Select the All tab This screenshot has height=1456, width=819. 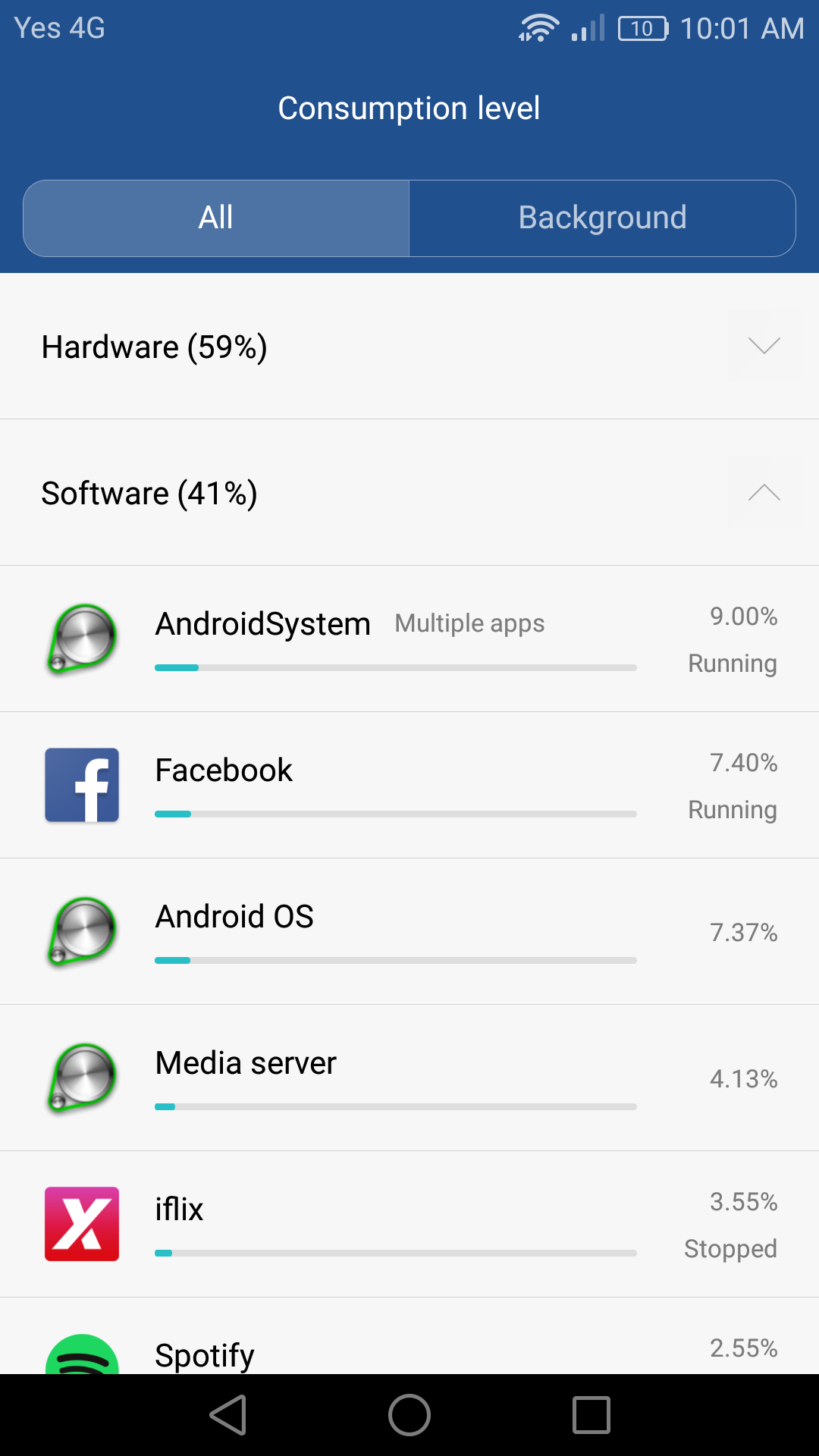216,218
